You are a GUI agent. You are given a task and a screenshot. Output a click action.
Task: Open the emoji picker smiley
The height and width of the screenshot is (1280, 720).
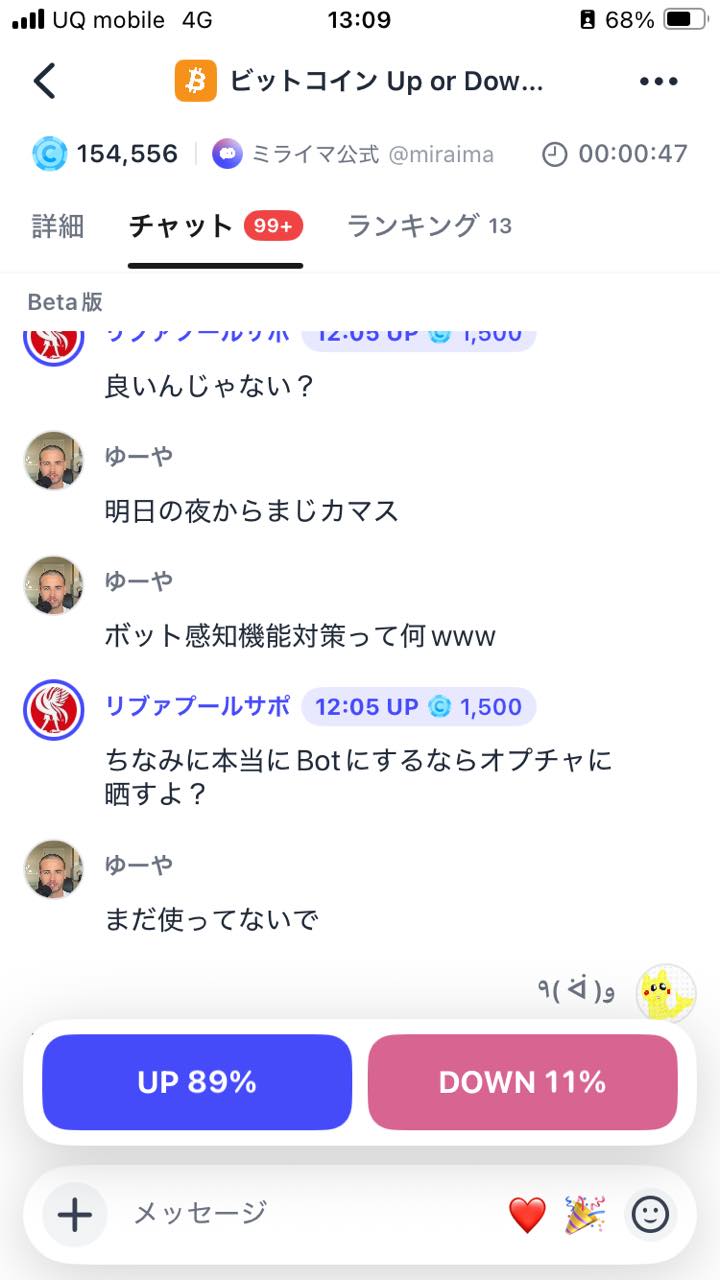pyautogui.click(x=651, y=1215)
